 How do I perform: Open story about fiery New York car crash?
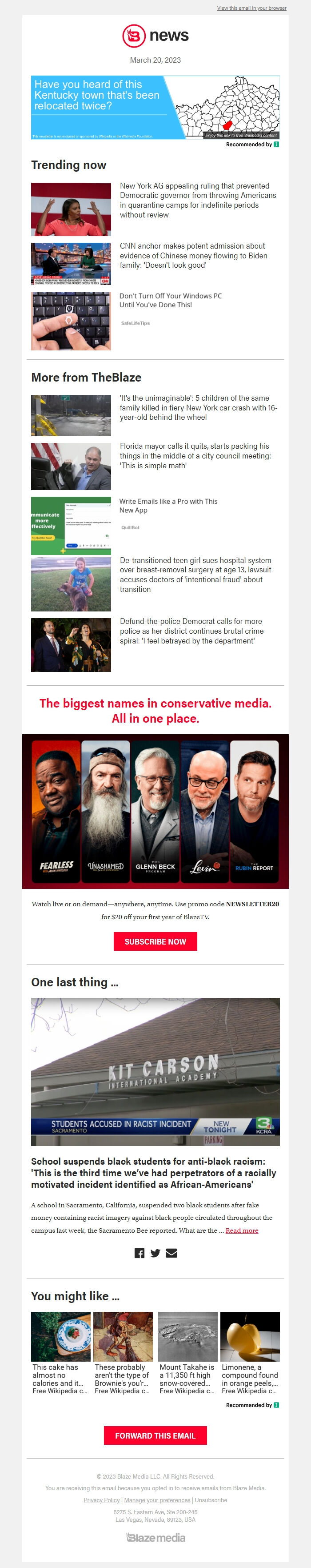pyautogui.click(x=198, y=407)
